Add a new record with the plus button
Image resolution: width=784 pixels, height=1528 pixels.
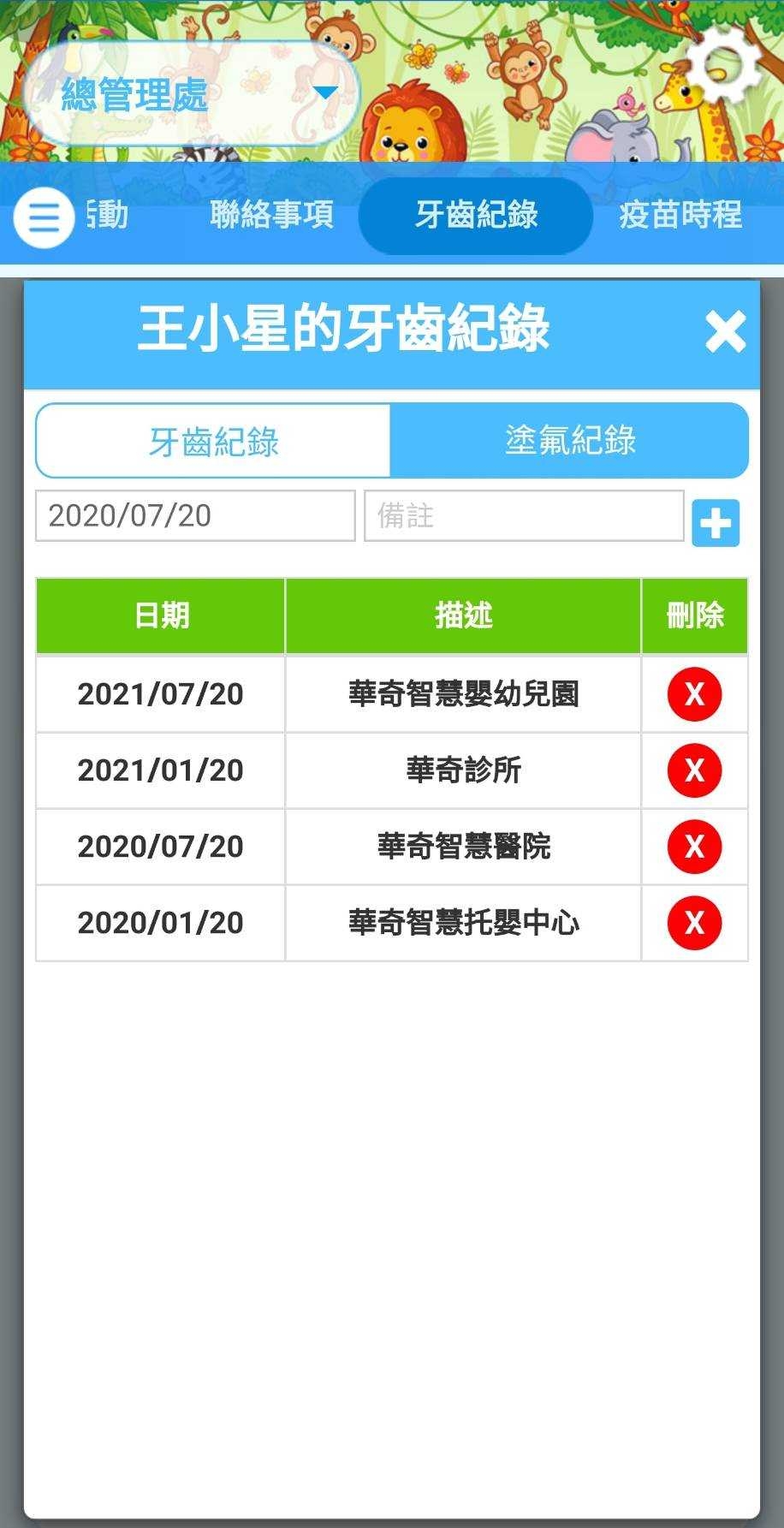pos(716,522)
